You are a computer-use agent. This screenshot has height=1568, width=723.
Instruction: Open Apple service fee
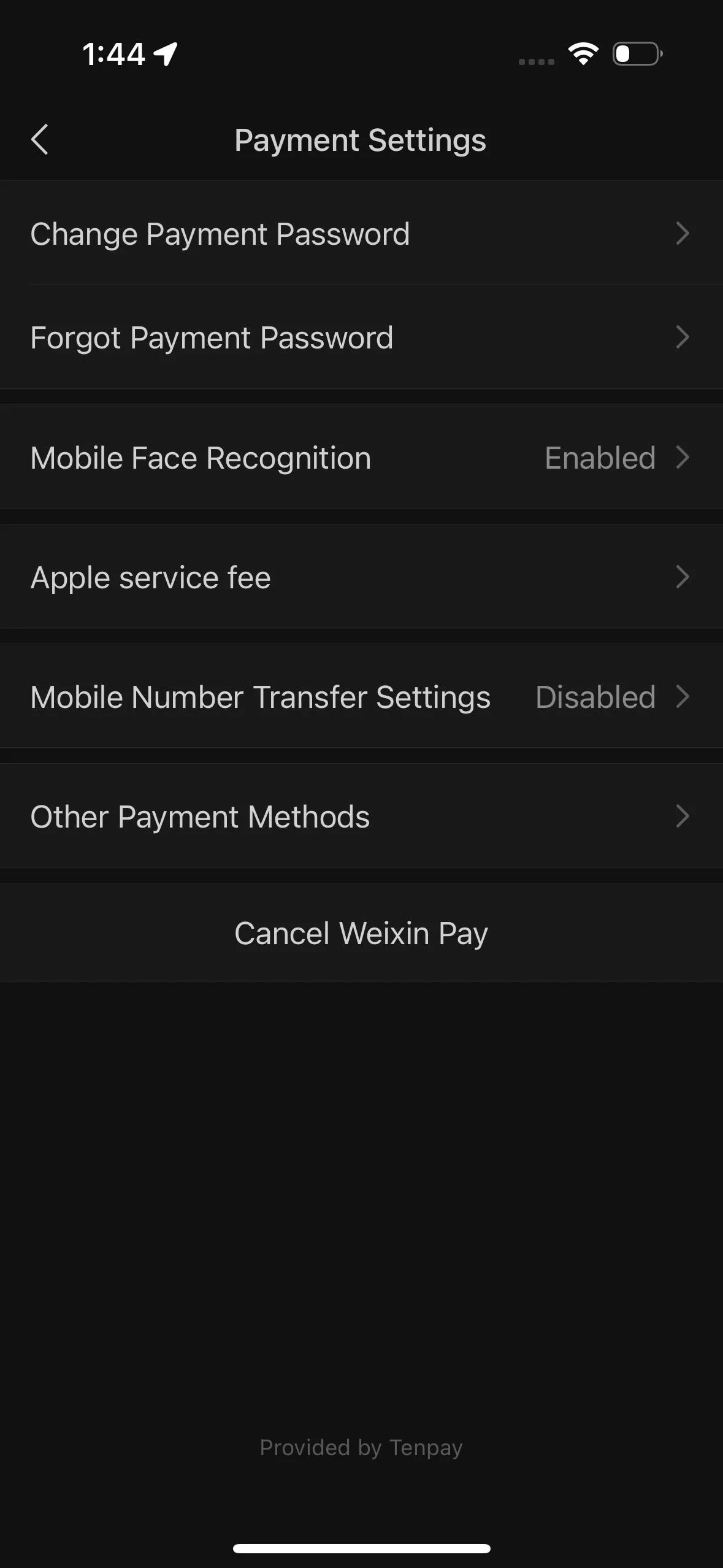pos(361,577)
